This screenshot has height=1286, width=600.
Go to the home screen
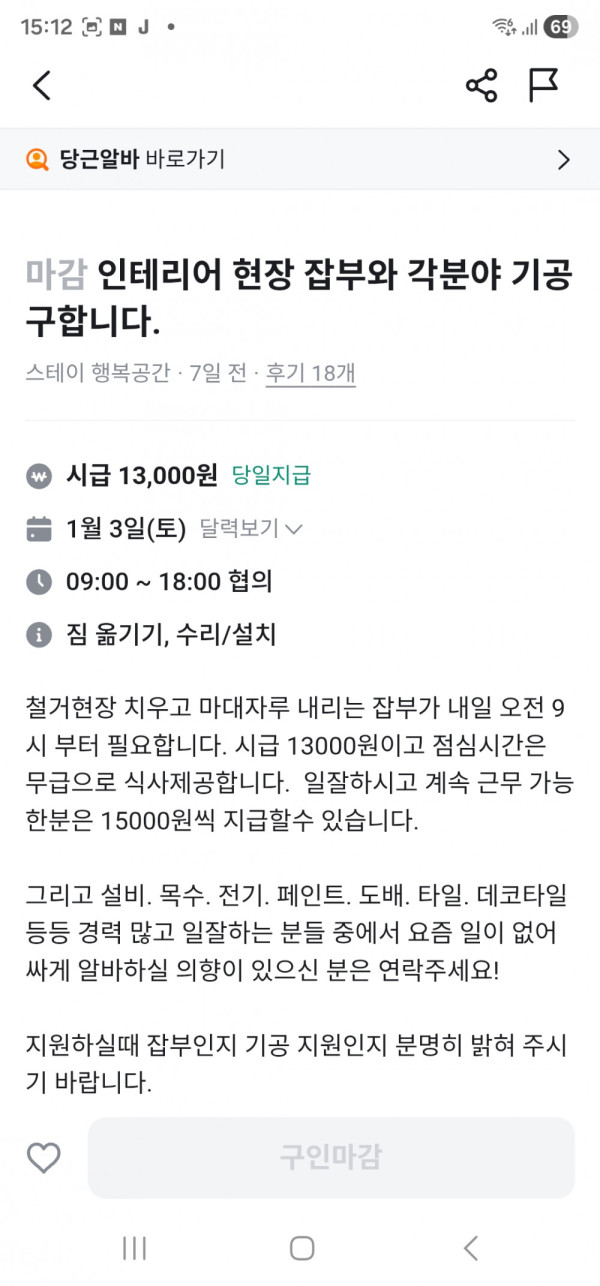coord(301,1247)
